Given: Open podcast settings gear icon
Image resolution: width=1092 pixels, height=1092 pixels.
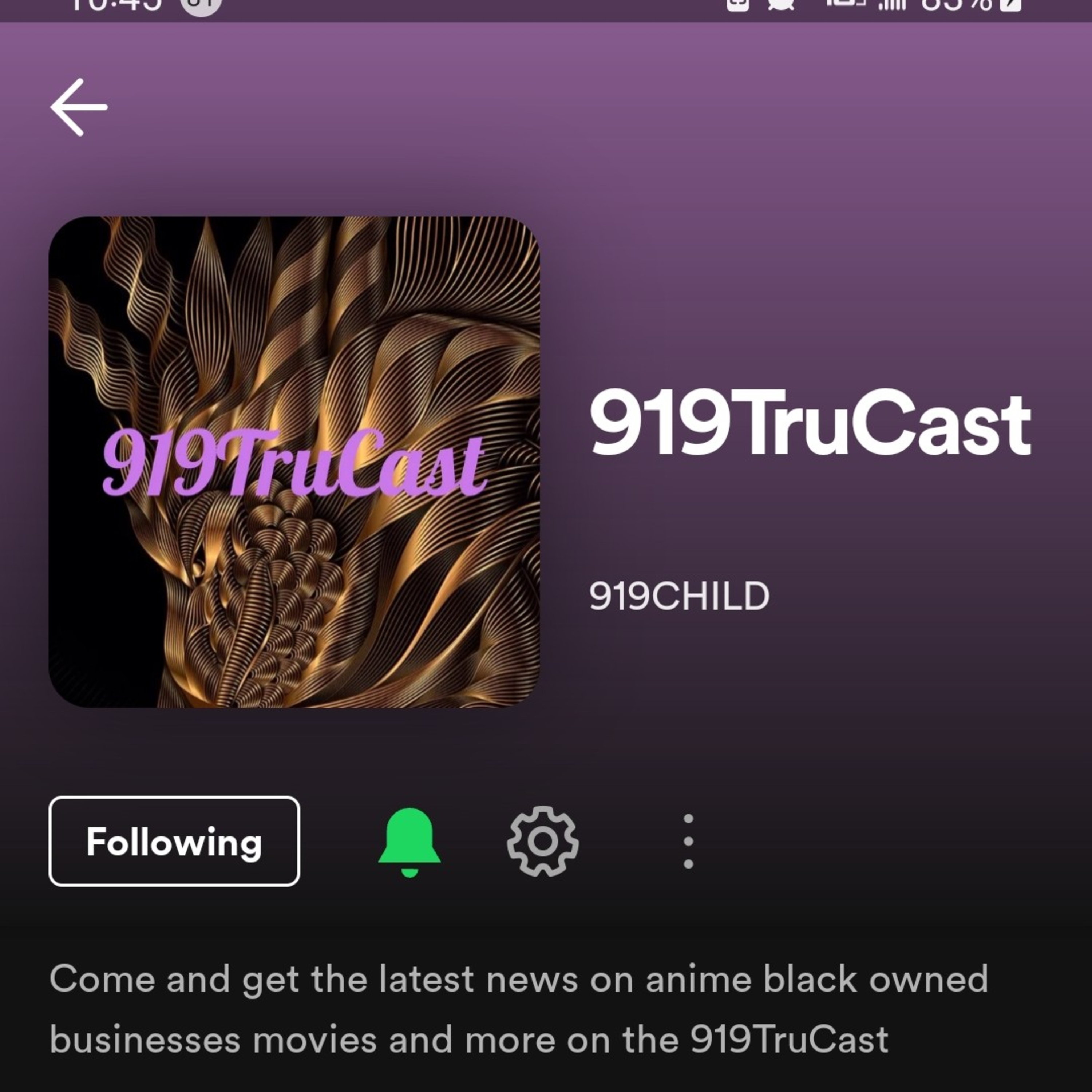Looking at the screenshot, I should pyautogui.click(x=543, y=842).
